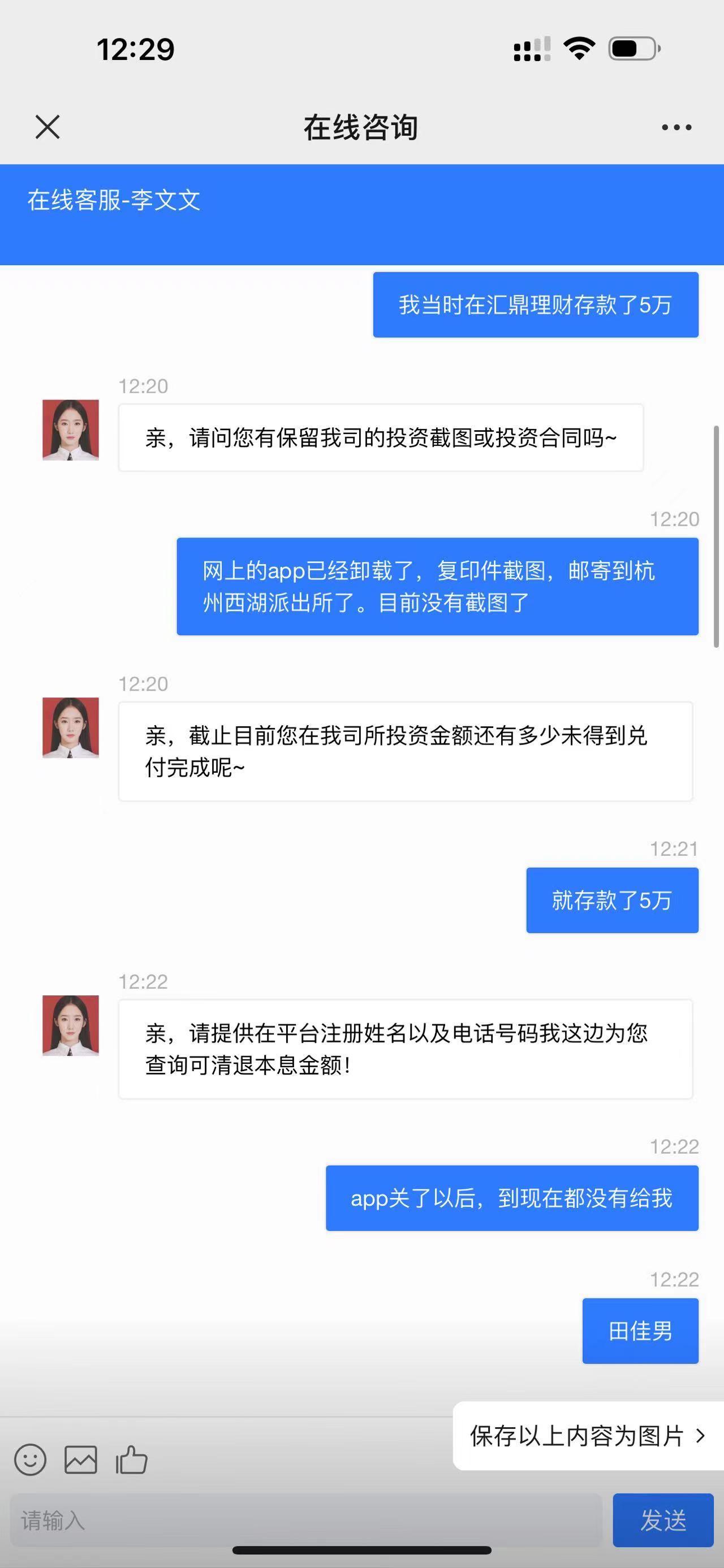The width and height of the screenshot is (724, 1568).
Task: Tap 保存以上内容为图片 to save the chat as an image
Action: coord(587,1436)
